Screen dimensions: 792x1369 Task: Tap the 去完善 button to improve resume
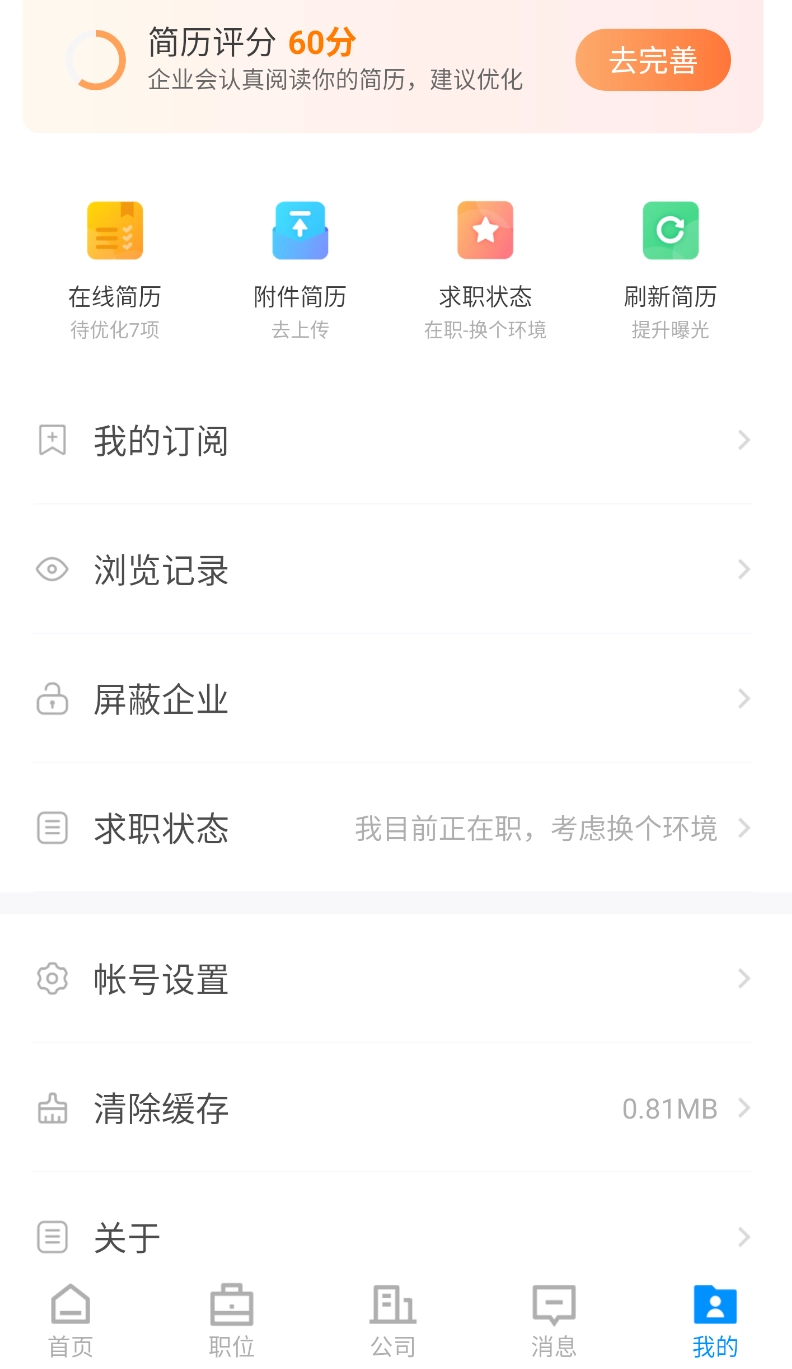653,60
